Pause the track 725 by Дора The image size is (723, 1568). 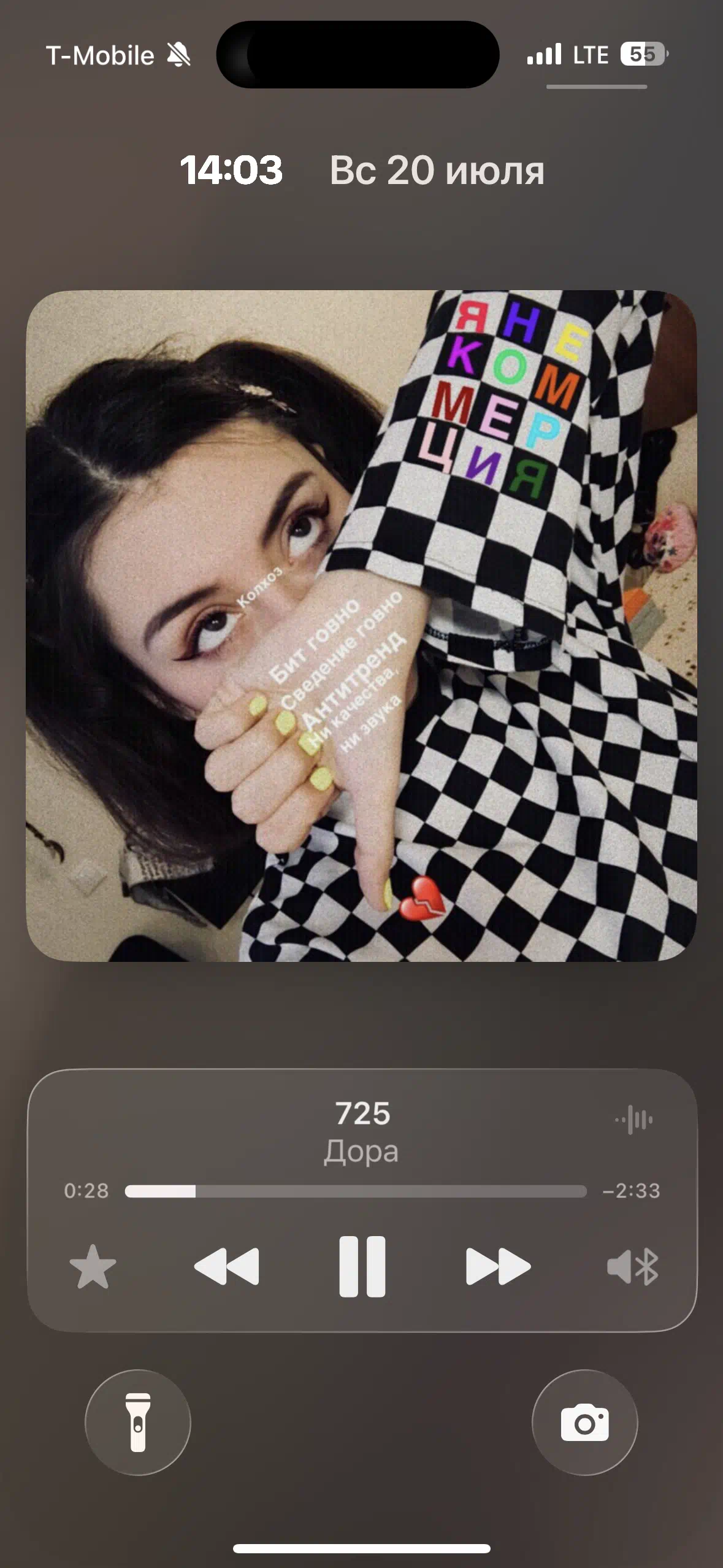(x=362, y=1267)
